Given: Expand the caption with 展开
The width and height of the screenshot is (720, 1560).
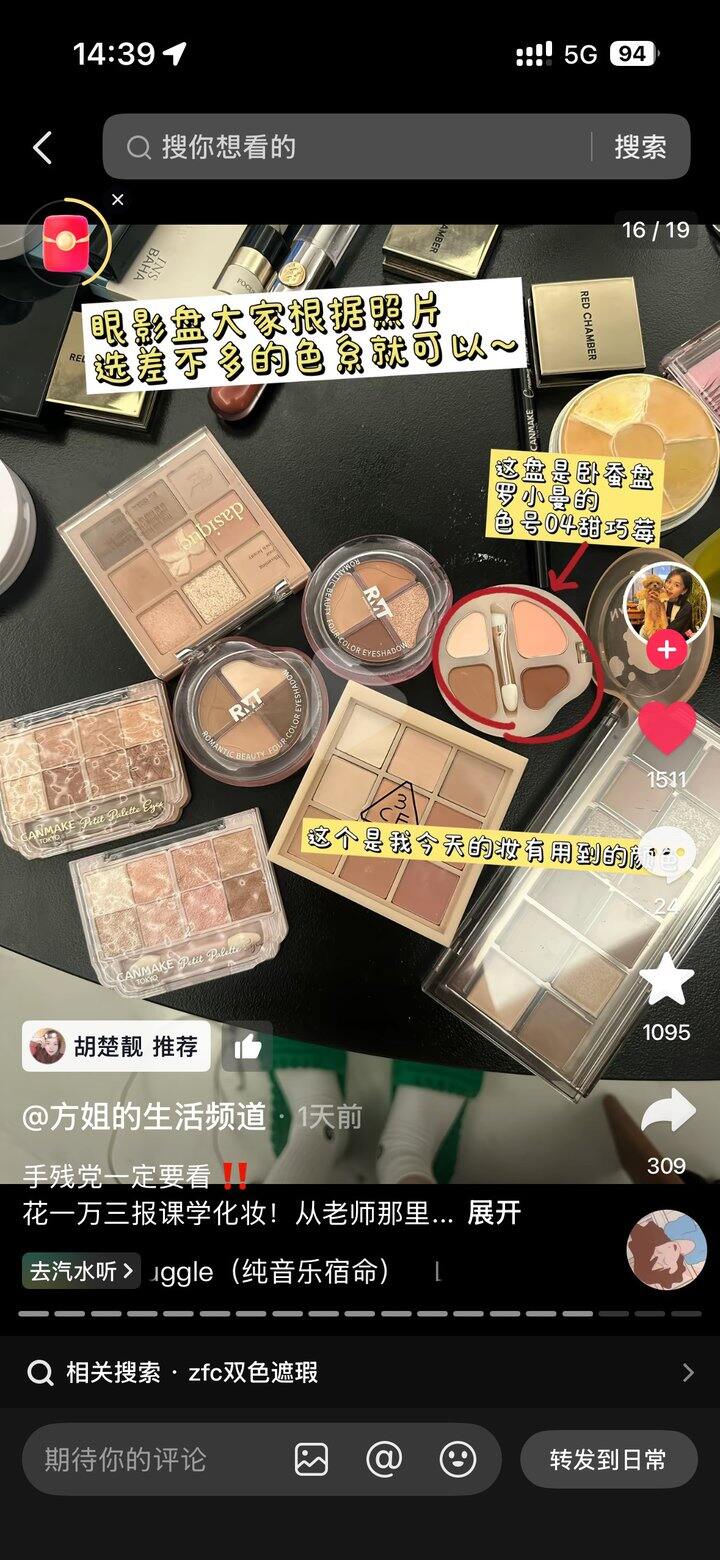Looking at the screenshot, I should point(494,1213).
